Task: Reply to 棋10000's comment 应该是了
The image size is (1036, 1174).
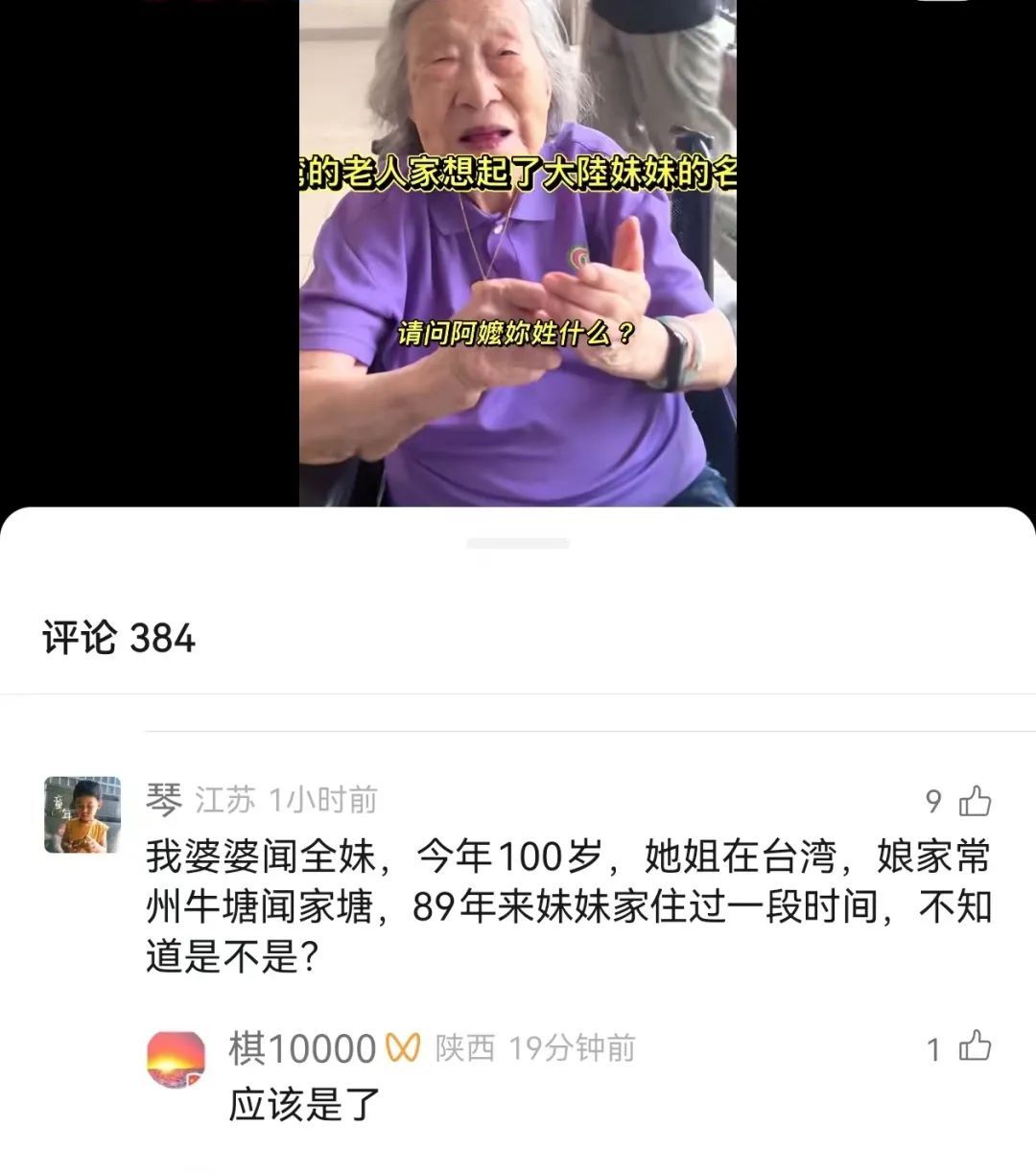Action: [x=304, y=1106]
